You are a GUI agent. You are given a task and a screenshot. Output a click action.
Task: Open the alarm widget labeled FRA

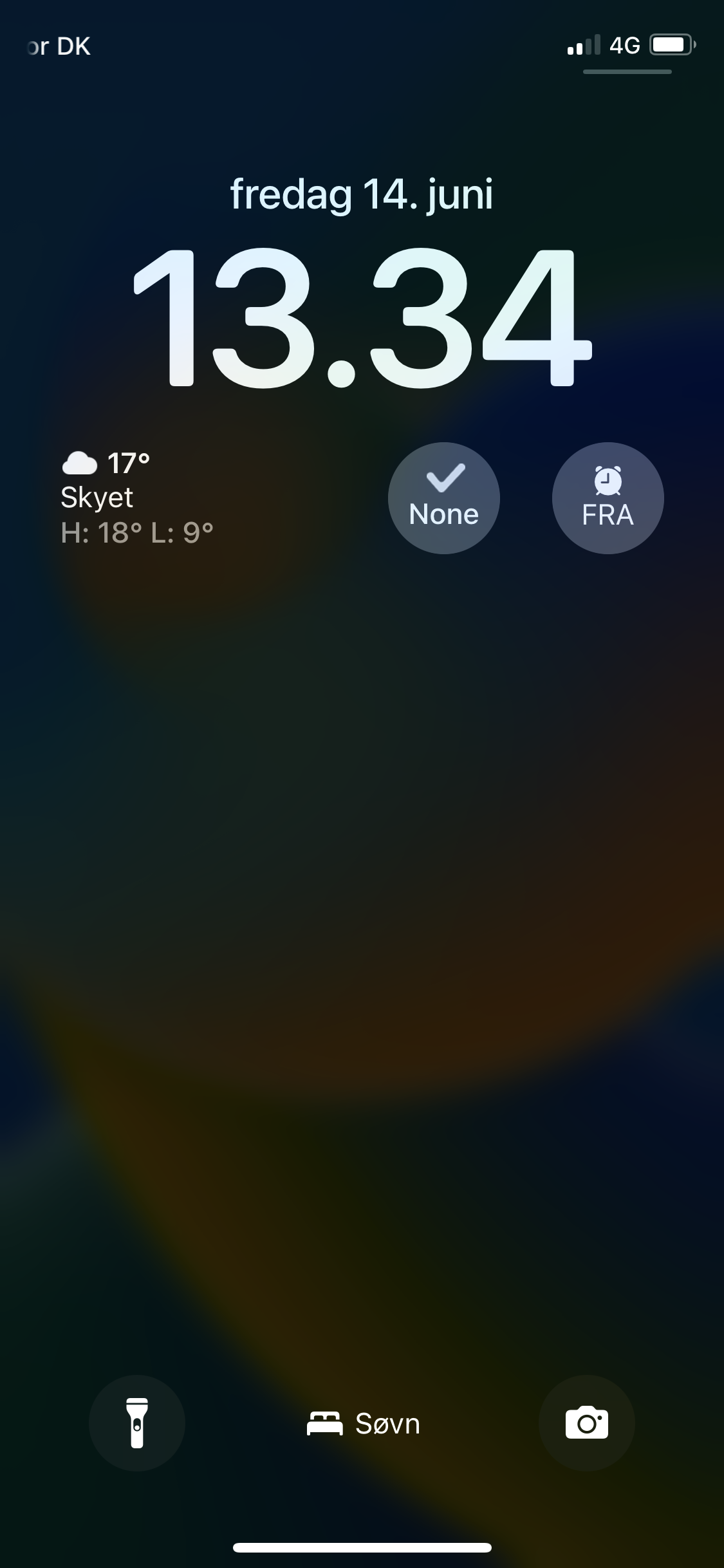608,498
